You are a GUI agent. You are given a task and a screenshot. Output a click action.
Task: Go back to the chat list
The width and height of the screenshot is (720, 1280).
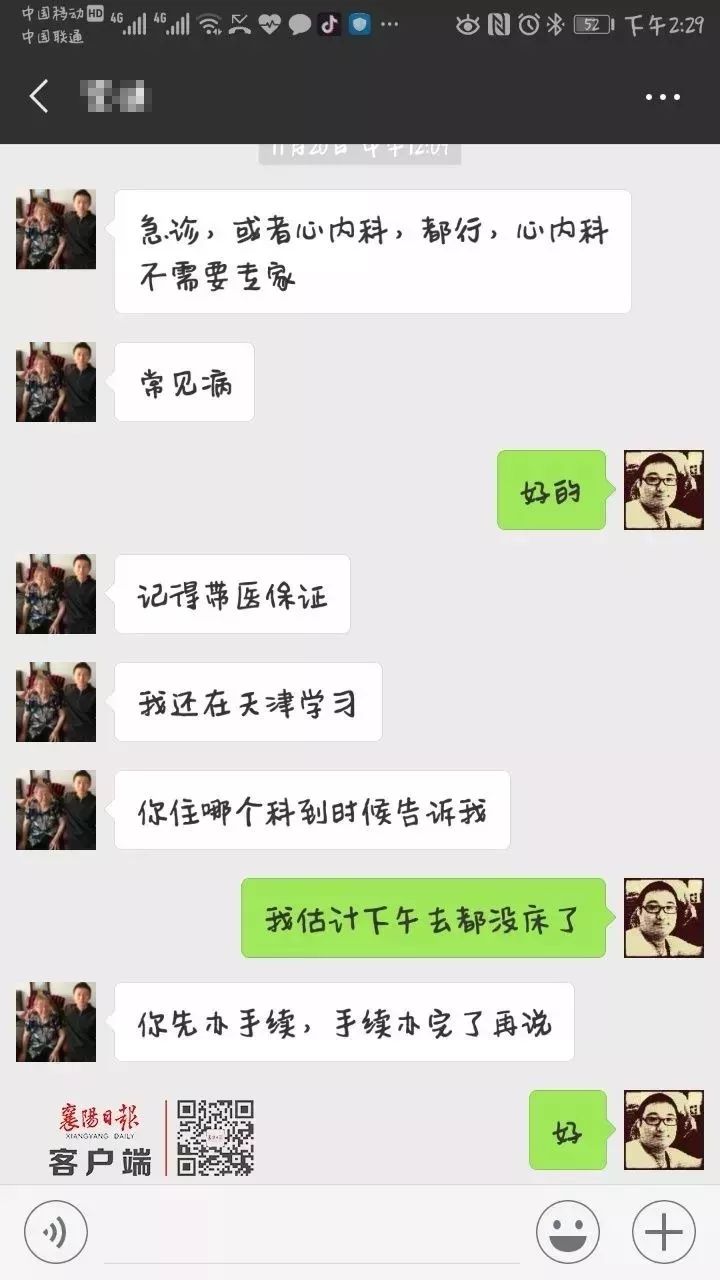pos(39,97)
